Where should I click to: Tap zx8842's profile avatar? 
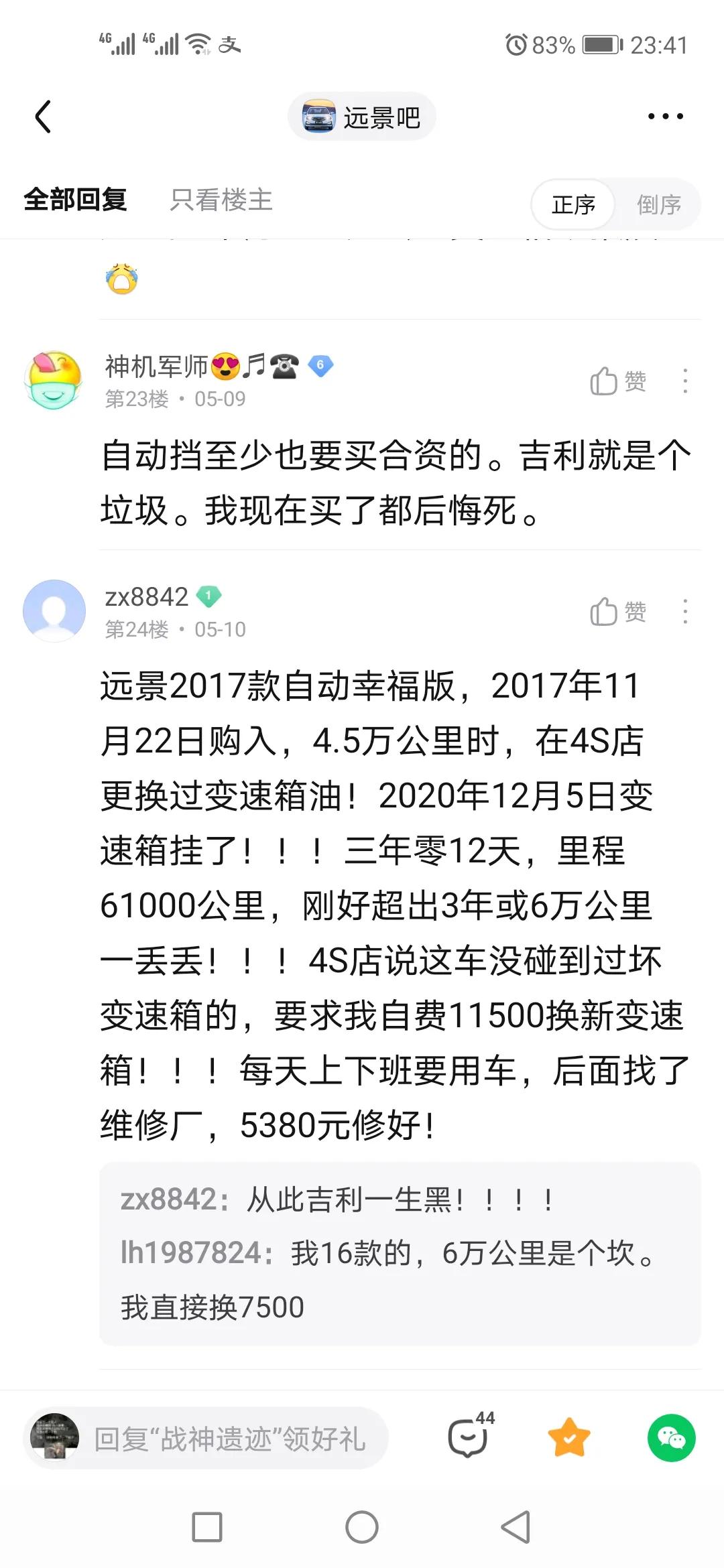(x=54, y=610)
